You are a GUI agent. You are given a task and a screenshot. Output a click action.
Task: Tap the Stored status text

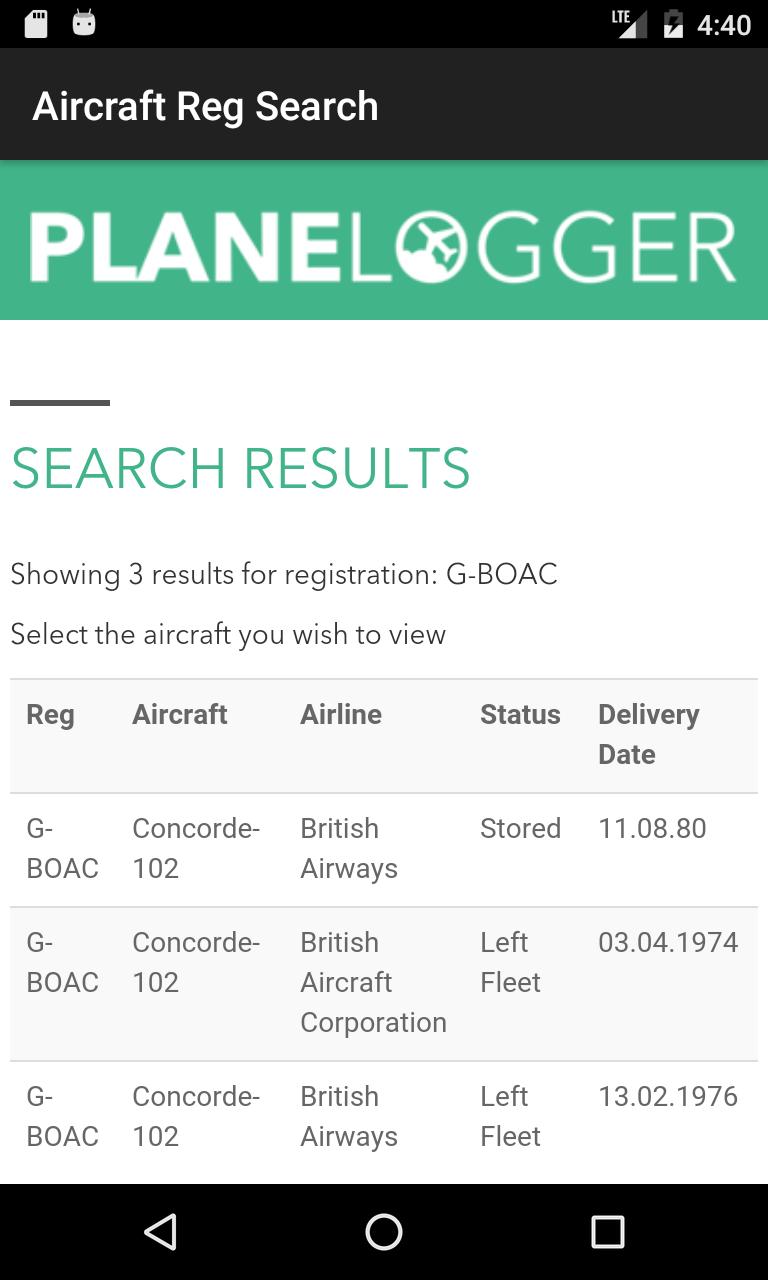click(520, 828)
